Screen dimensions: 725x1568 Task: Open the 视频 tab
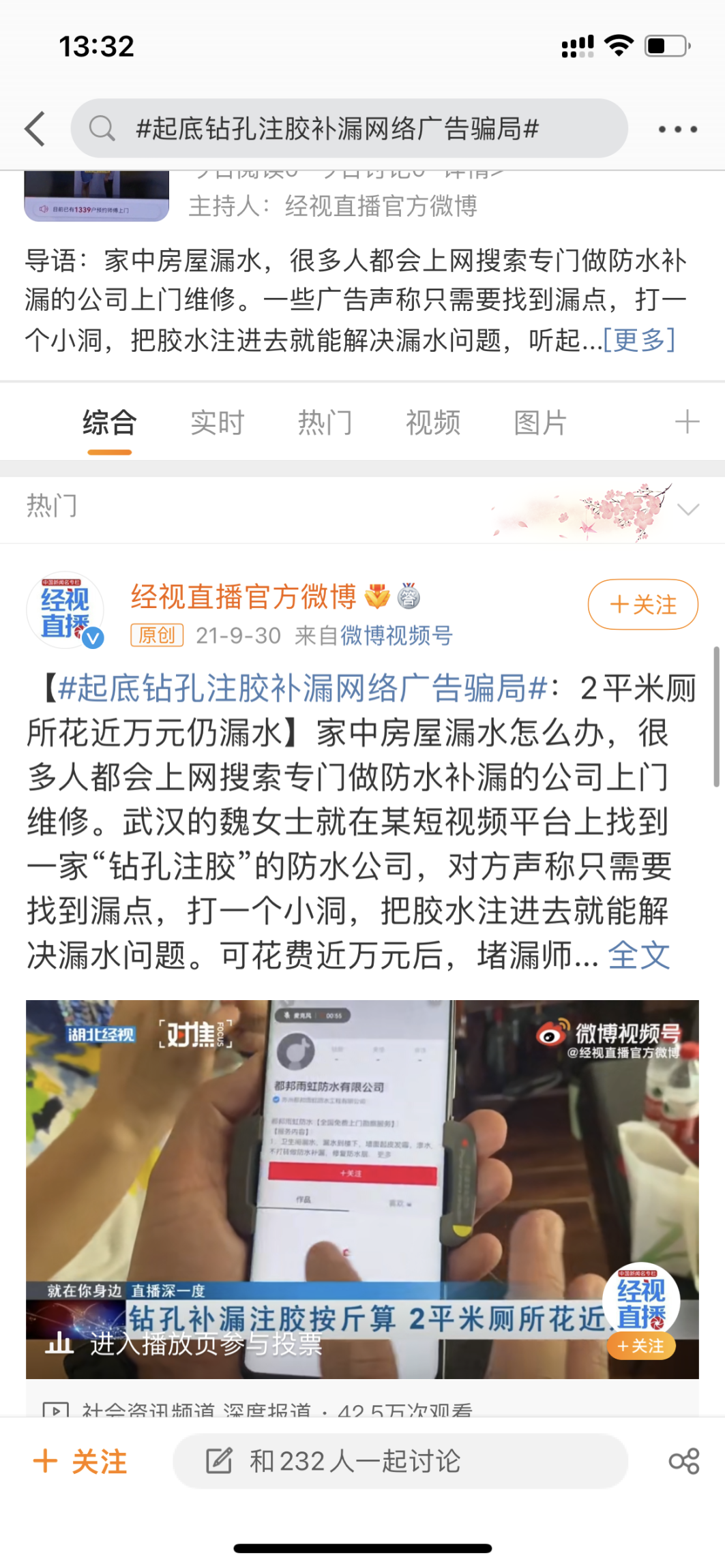[x=432, y=423]
